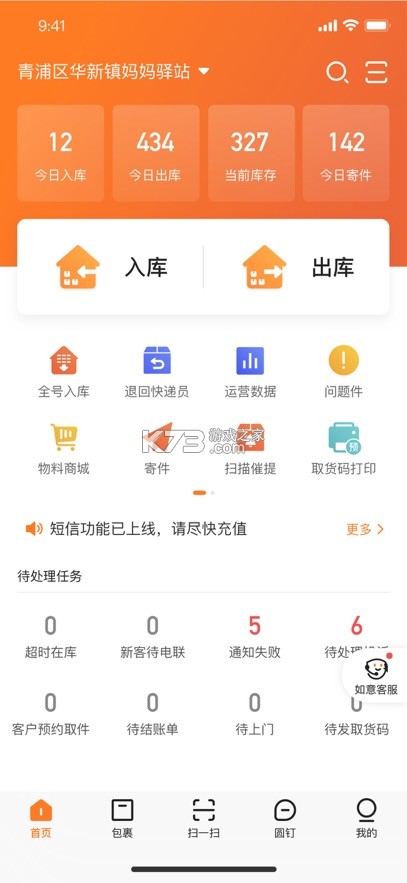
Task: Expand the 青浦区华新镇妈妈驿站 station dropdown
Action: [x=114, y=72]
